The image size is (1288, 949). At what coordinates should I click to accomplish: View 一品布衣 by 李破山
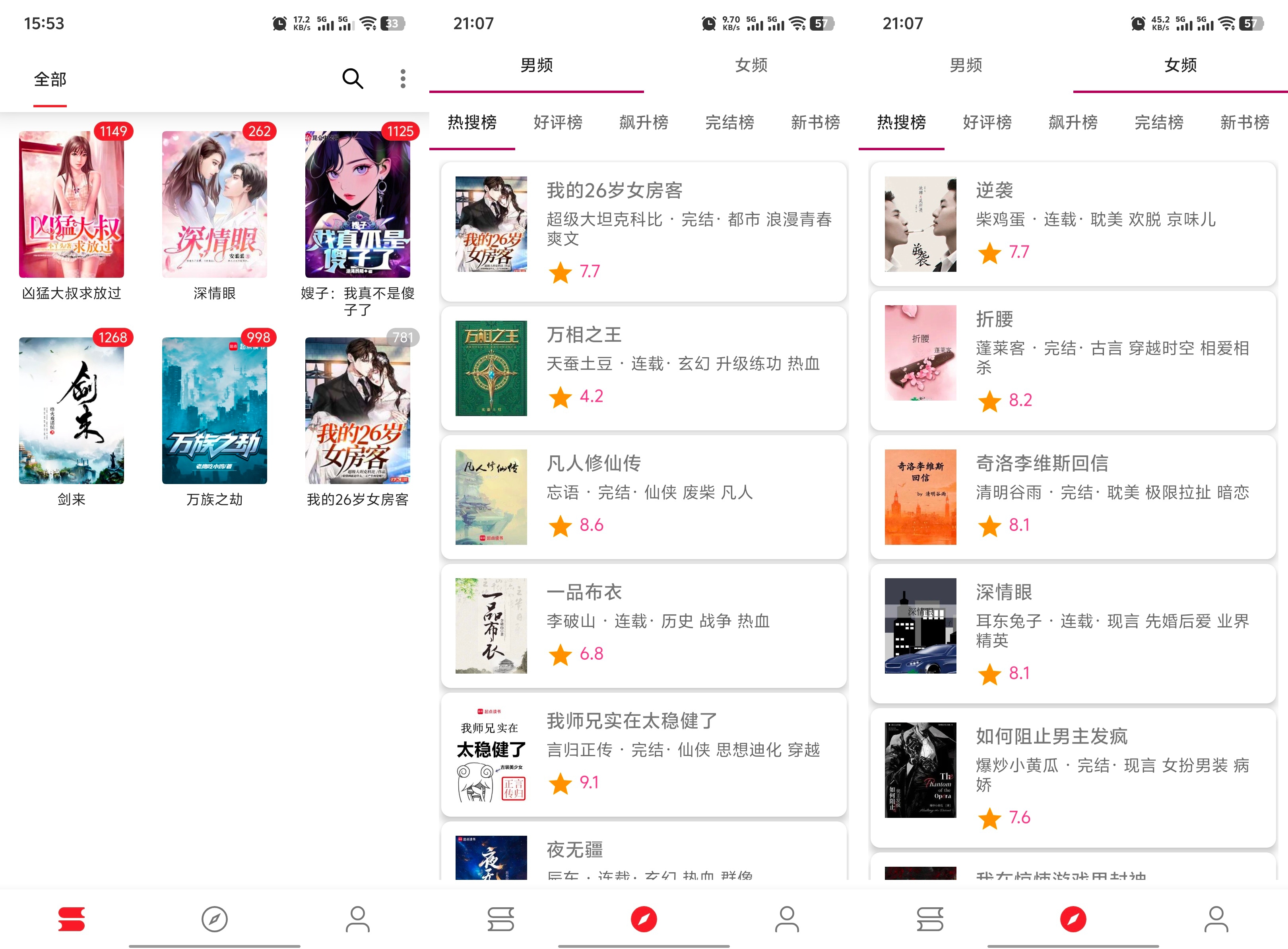[x=644, y=626]
